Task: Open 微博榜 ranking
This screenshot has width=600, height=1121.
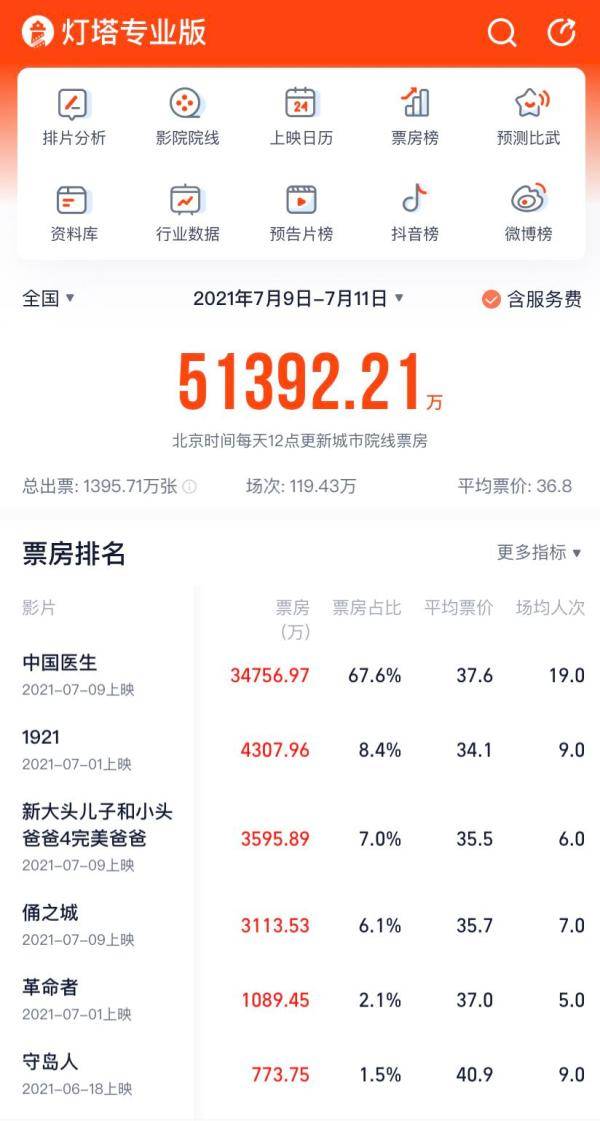Action: pyautogui.click(x=529, y=213)
